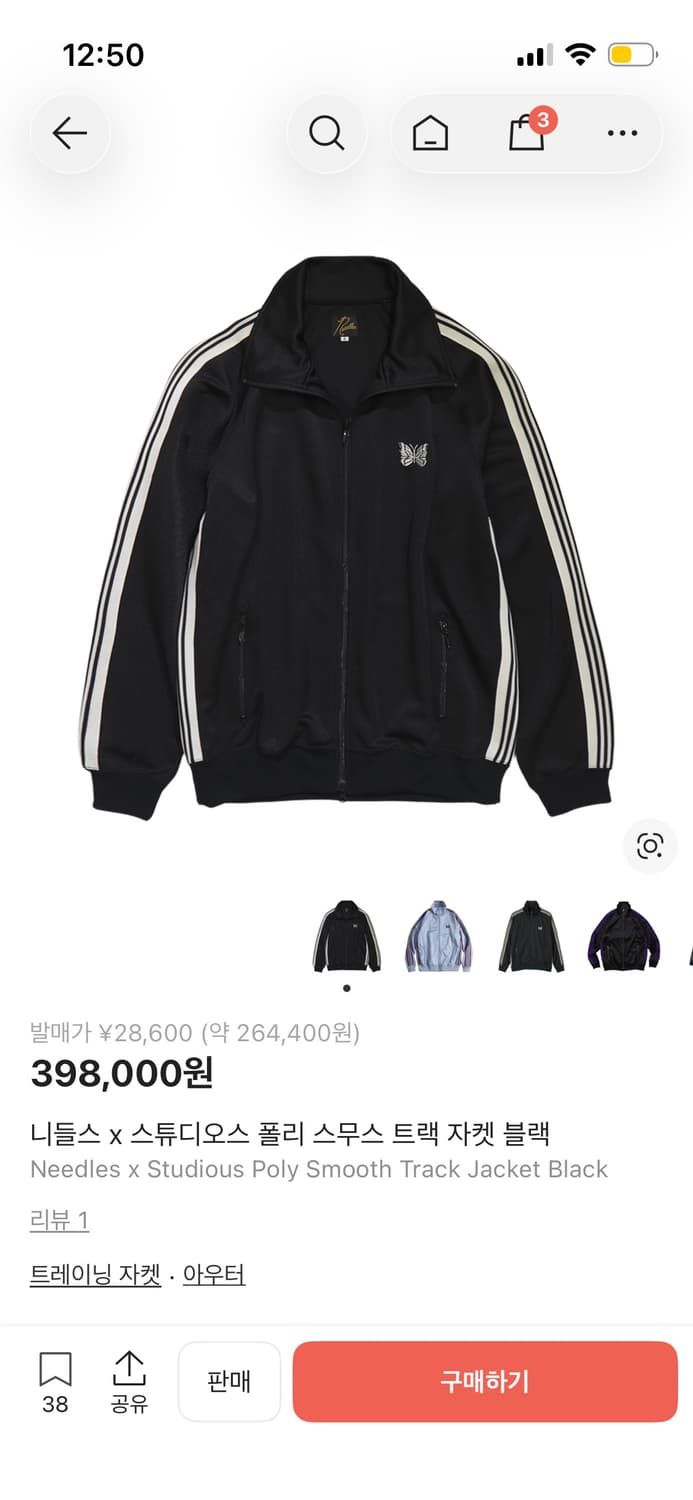
Task: Go back to the previous page
Action: (x=70, y=133)
